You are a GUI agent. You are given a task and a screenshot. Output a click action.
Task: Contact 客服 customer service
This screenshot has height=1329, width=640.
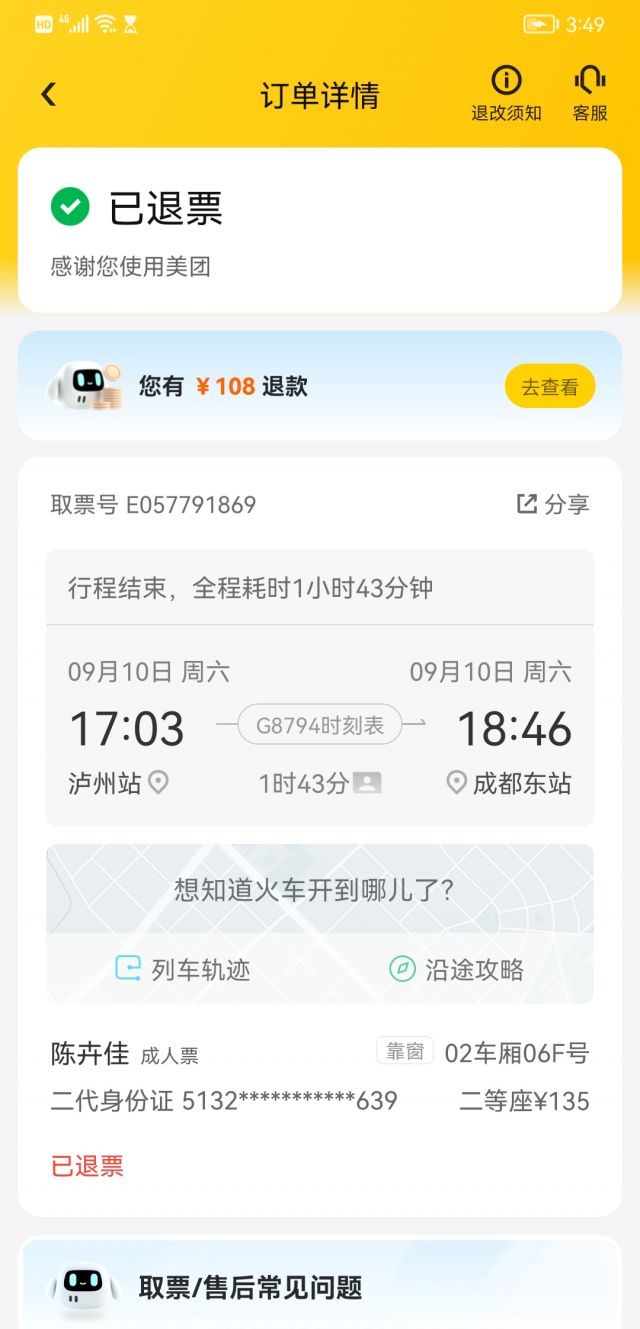pyautogui.click(x=590, y=94)
